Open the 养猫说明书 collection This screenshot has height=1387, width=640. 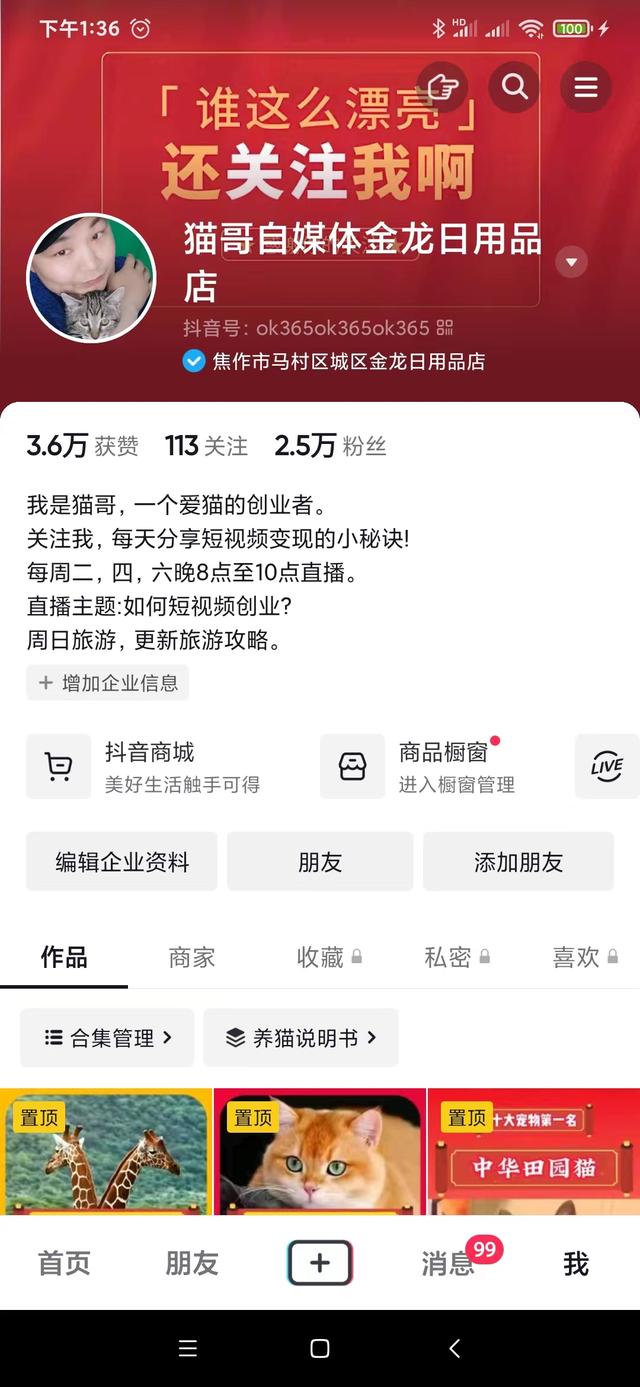(x=301, y=1037)
